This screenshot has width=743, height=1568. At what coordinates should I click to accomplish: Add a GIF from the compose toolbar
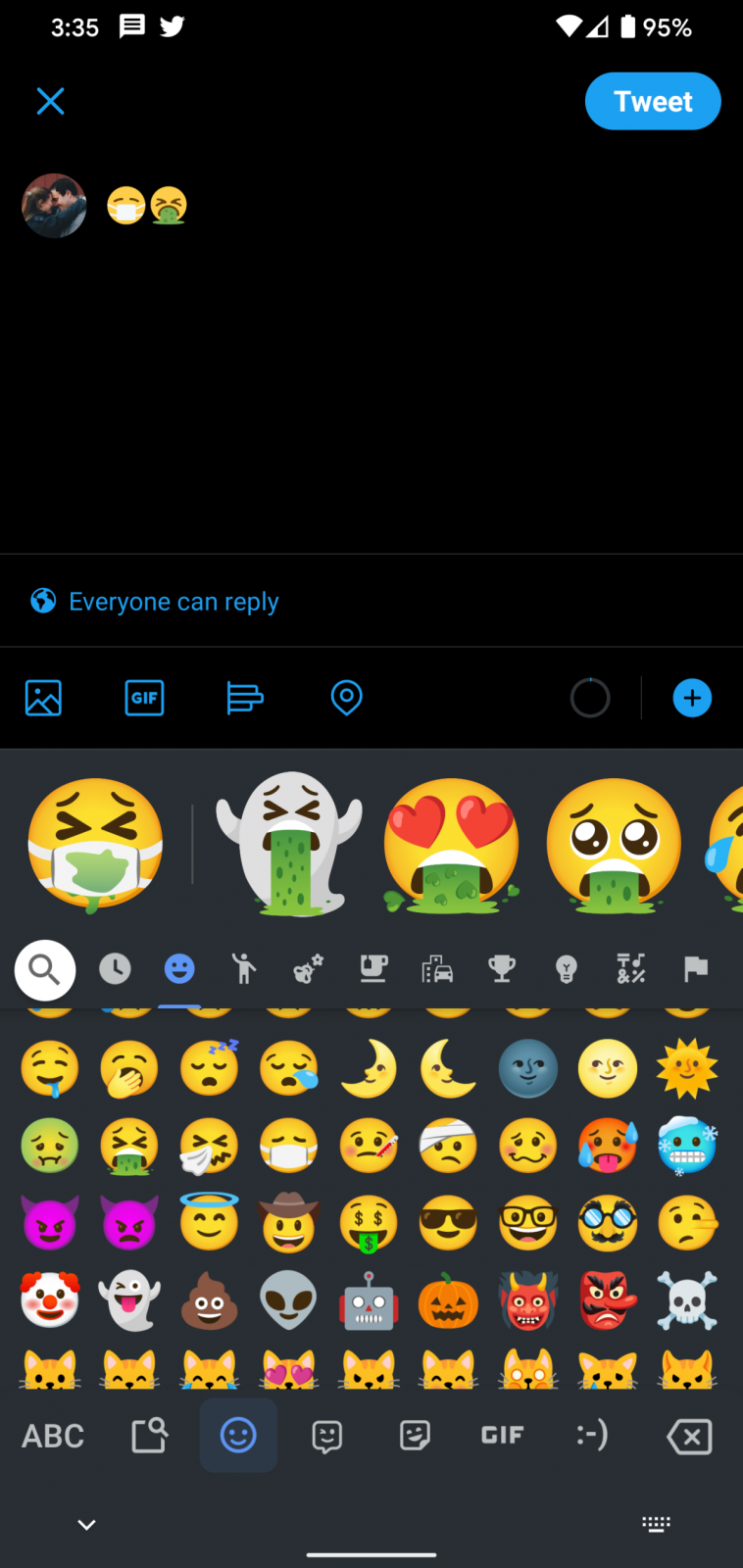click(x=144, y=698)
